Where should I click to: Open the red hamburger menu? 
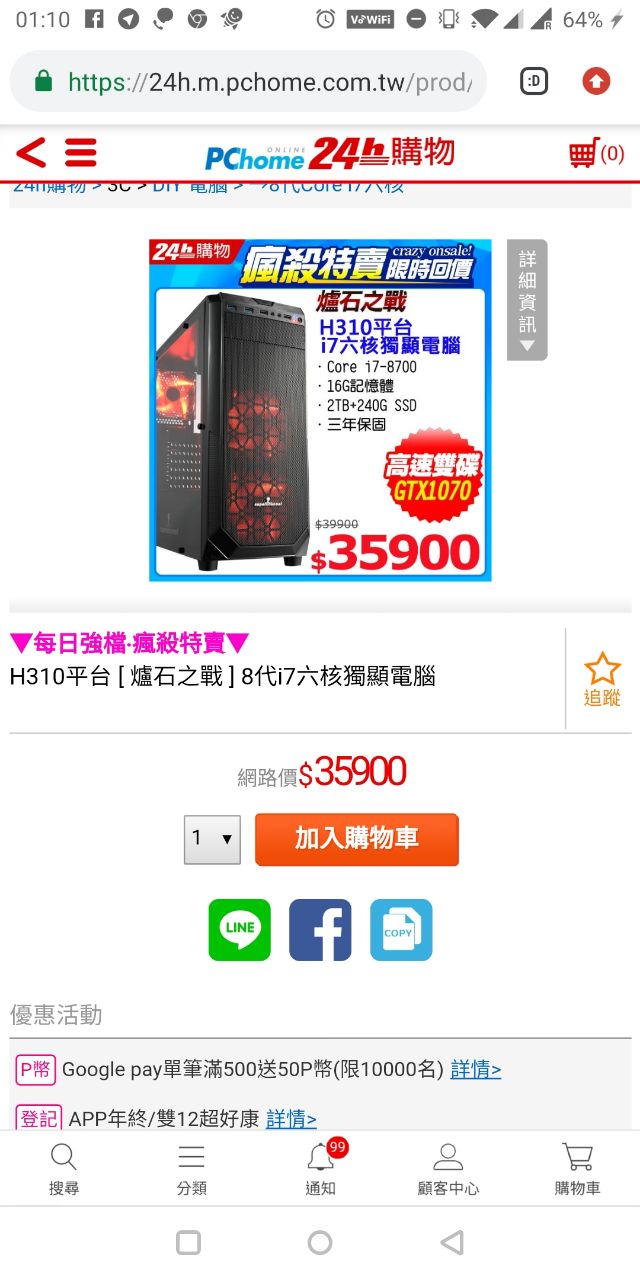81,153
